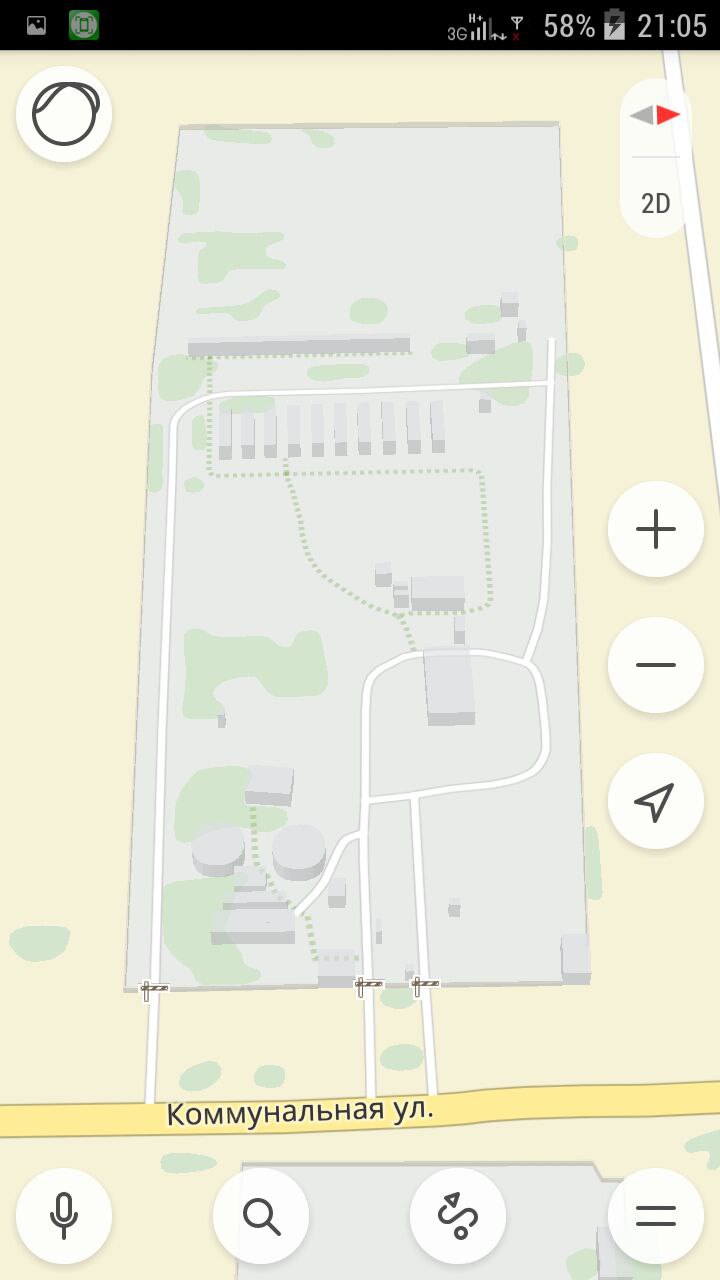Viewport: 720px width, 1280px height.
Task: Open route planning button
Action: pos(458,1216)
